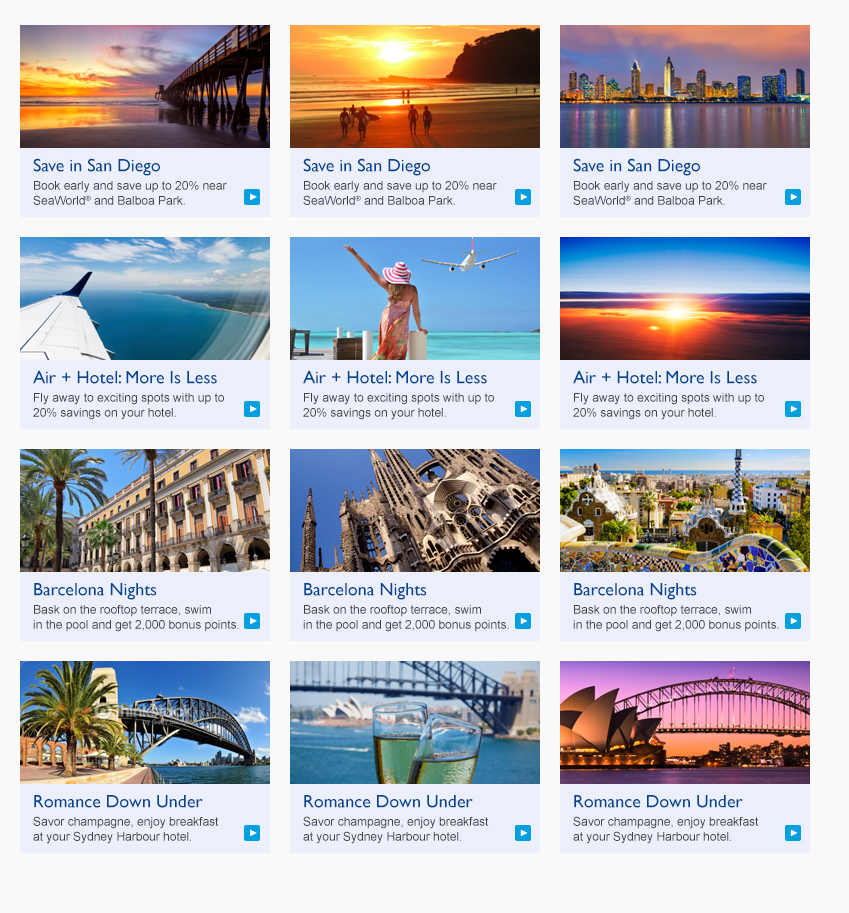Tap arrow on San Diego night skyline card
This screenshot has width=849, height=913.
tap(793, 197)
